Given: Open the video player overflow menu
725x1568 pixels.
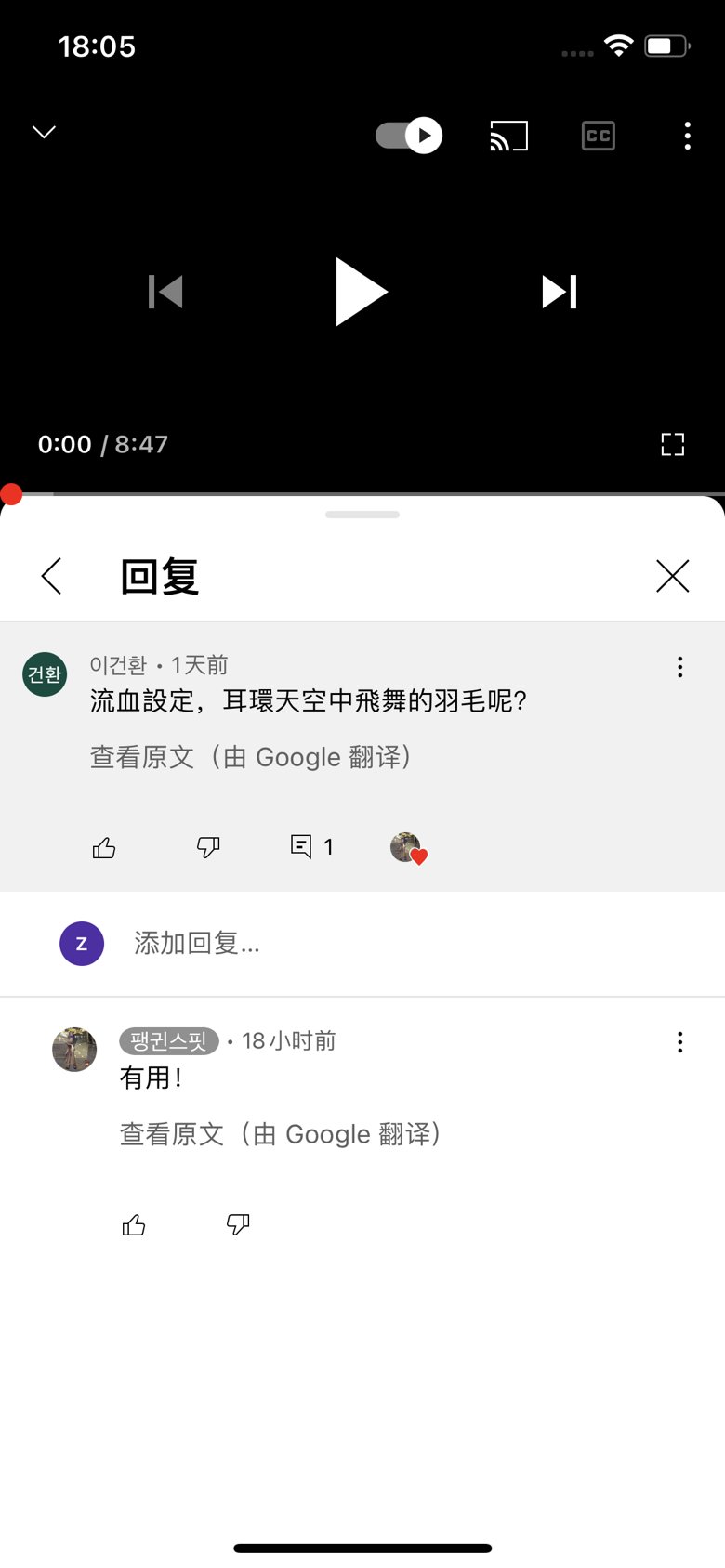Looking at the screenshot, I should pos(688,136).
